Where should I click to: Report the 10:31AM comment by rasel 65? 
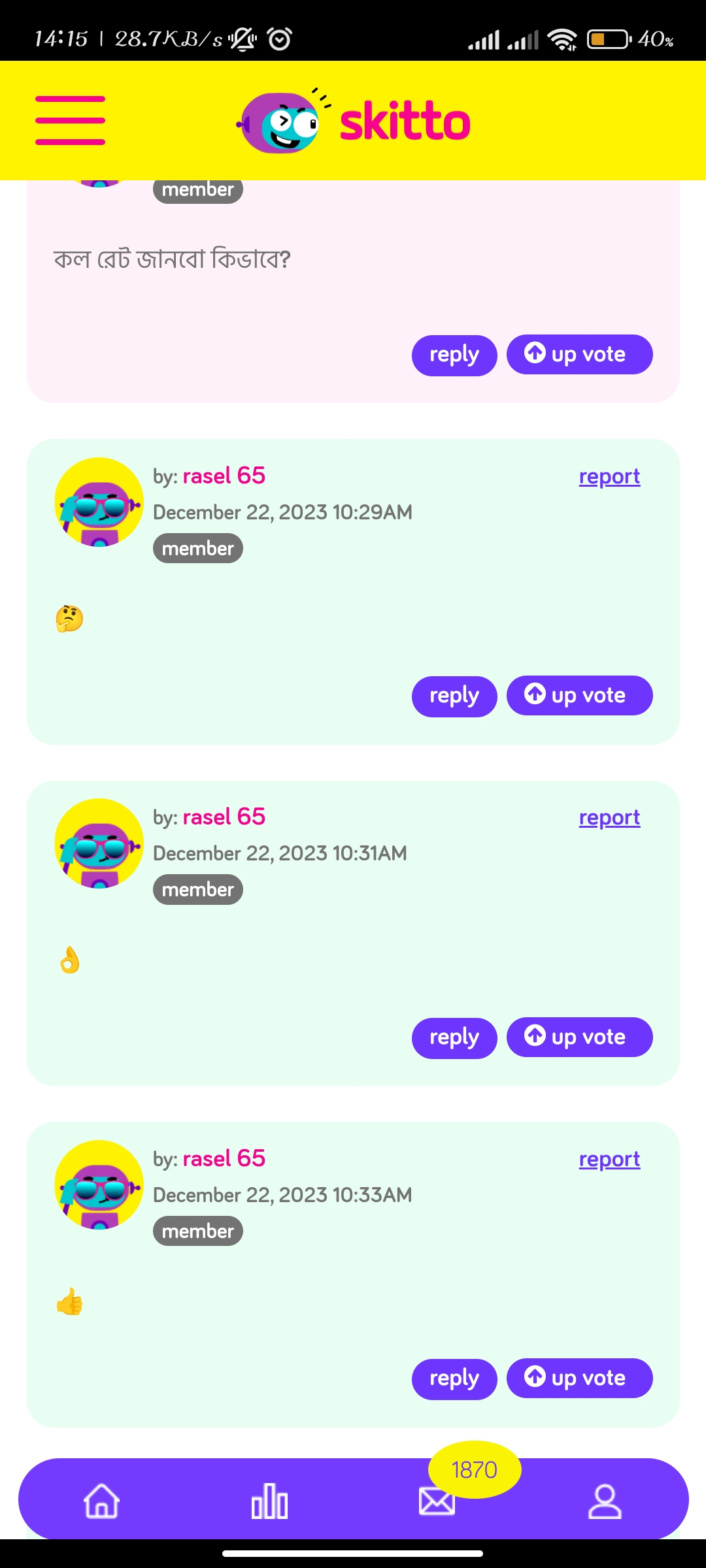(x=609, y=817)
